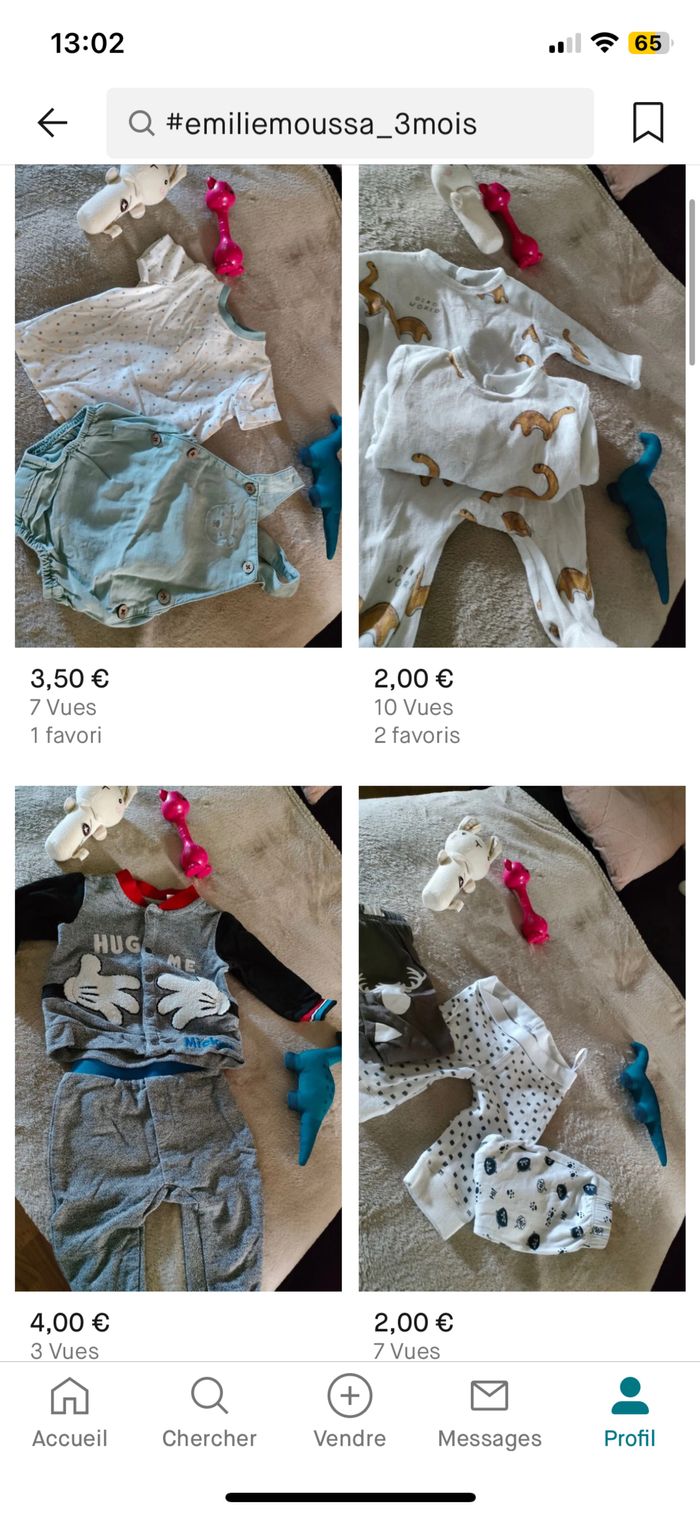Go to the Messages tab
700x1517 pixels.
[489, 1412]
